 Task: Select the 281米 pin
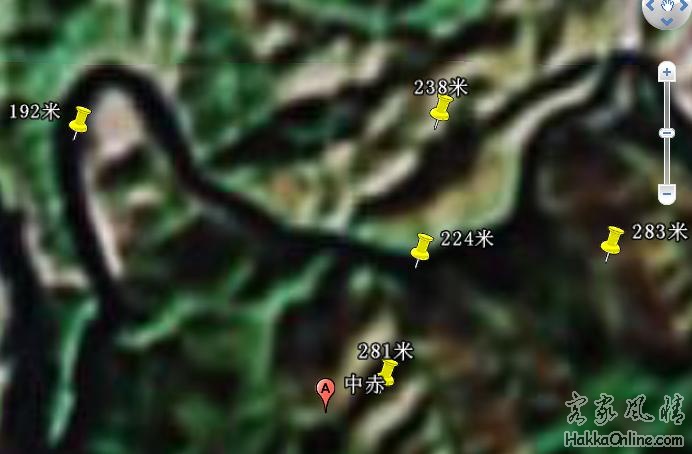tap(388, 372)
